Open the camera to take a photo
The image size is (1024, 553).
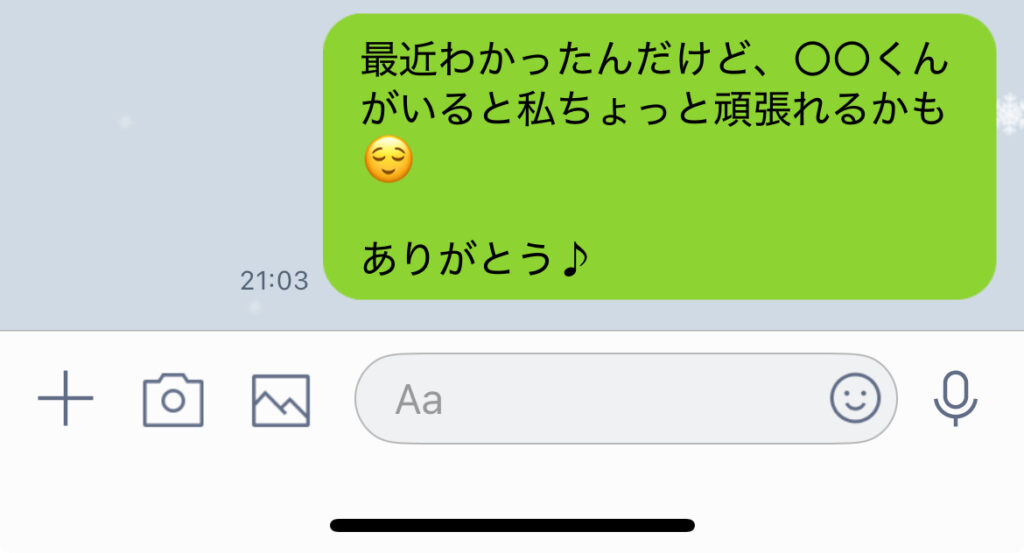(x=173, y=400)
